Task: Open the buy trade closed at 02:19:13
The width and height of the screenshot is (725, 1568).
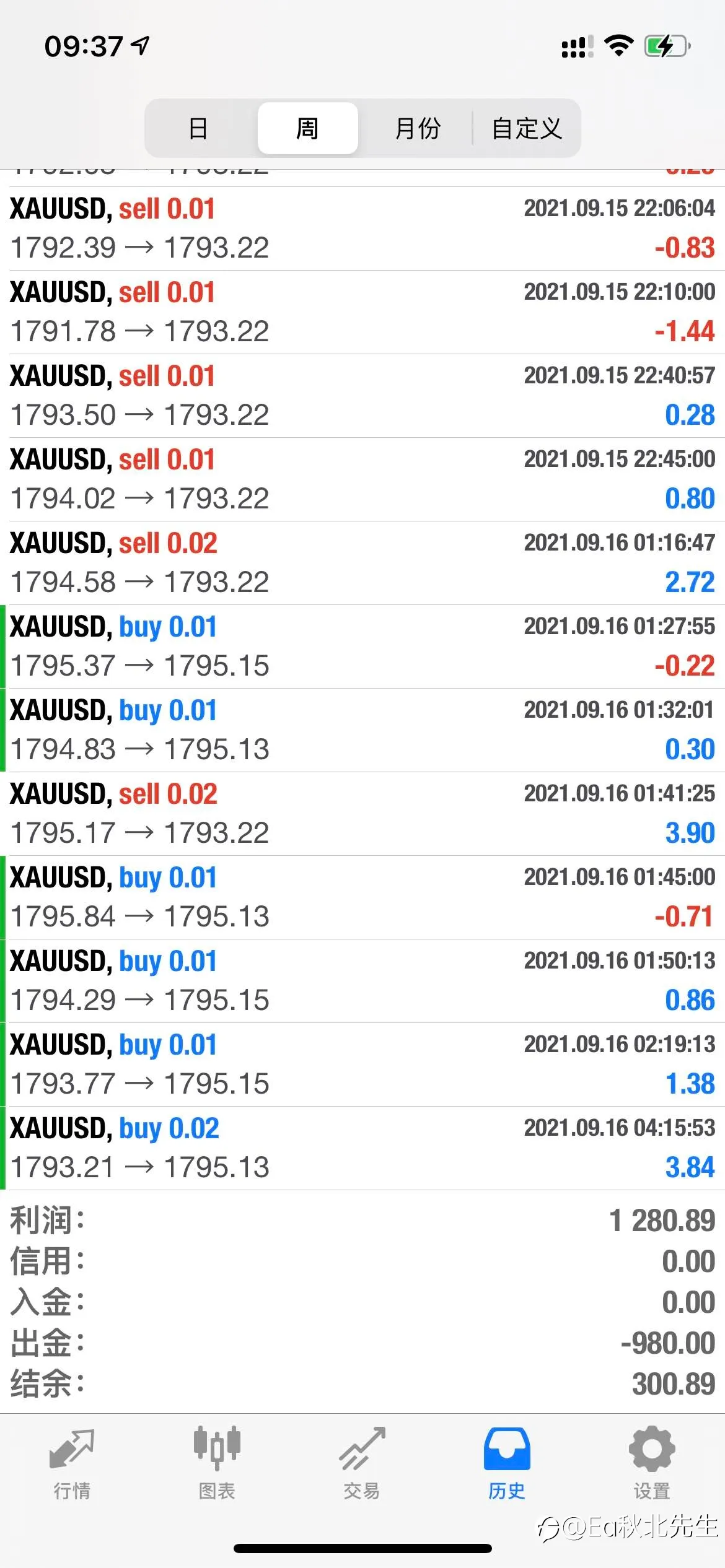Action: pos(362,1065)
